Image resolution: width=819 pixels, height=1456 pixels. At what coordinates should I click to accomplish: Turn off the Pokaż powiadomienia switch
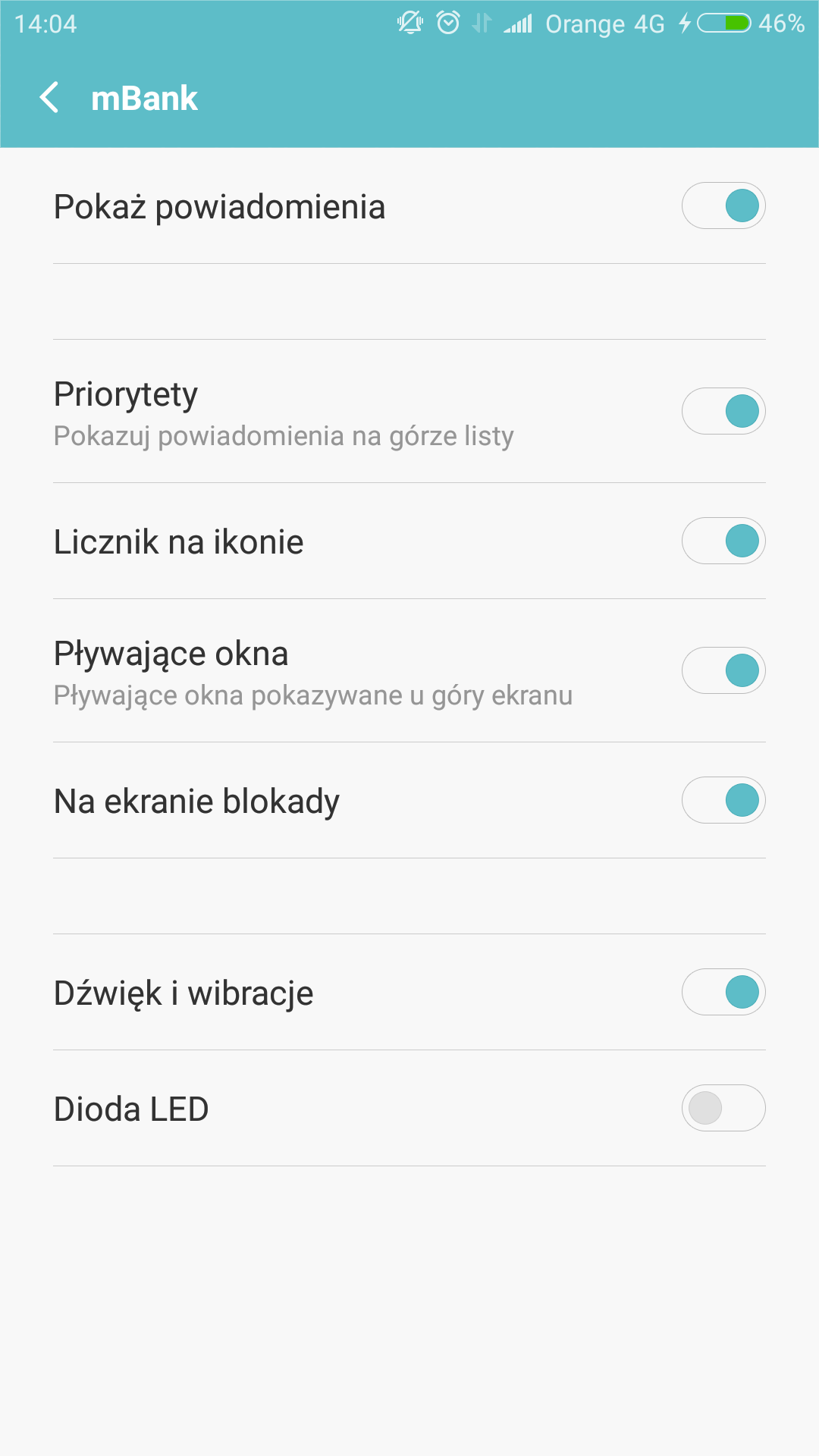pos(723,206)
